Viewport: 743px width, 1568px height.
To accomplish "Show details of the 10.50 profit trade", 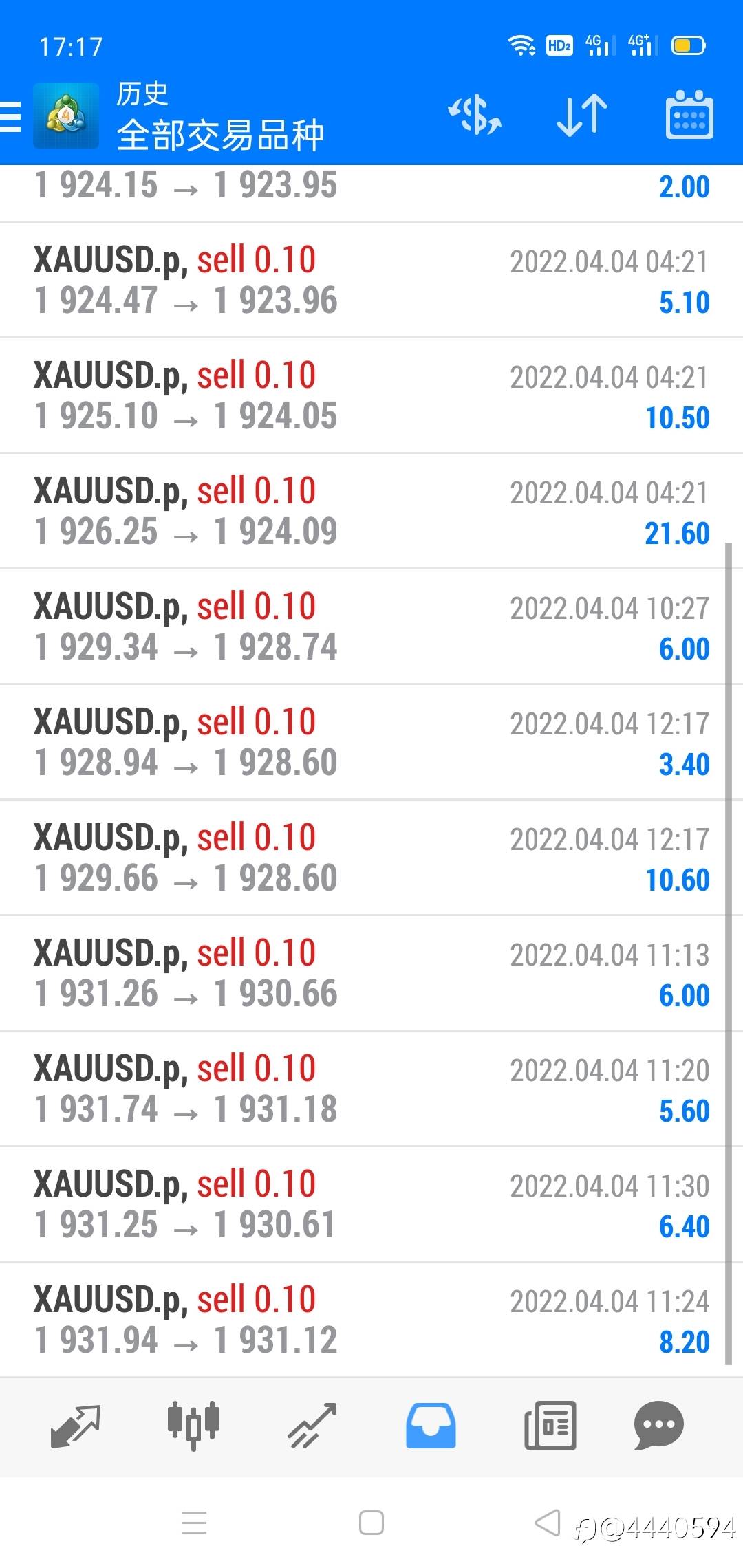I will coord(371,395).
